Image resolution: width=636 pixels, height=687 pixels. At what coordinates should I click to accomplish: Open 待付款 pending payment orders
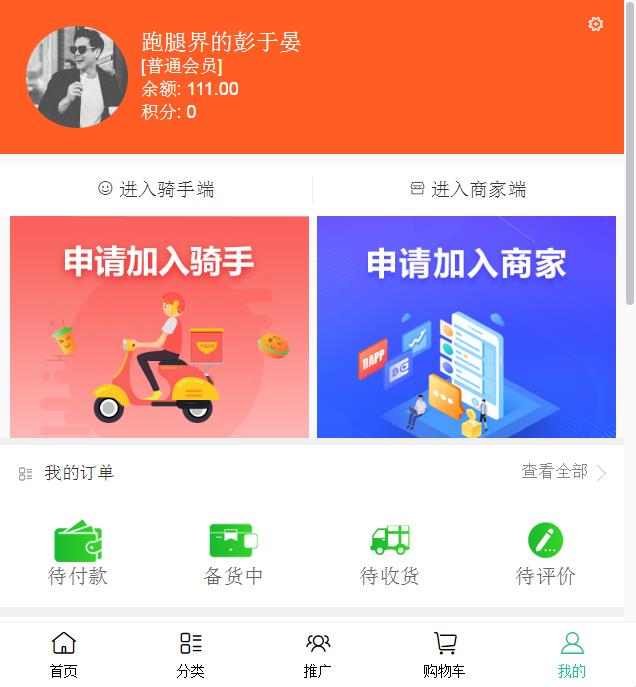[x=78, y=553]
